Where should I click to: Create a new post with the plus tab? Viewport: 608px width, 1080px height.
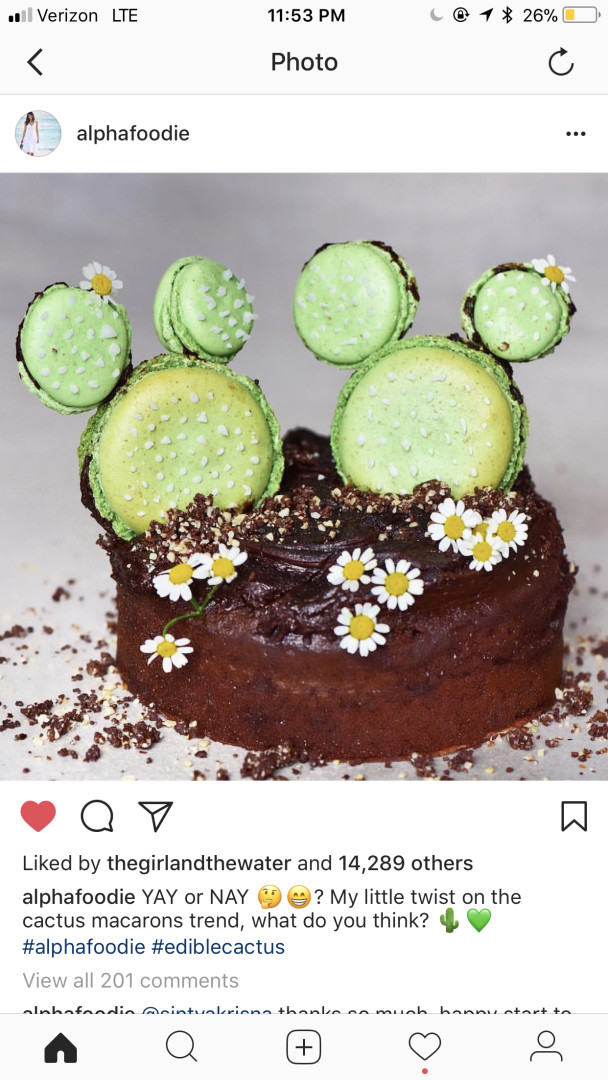[x=304, y=1047]
